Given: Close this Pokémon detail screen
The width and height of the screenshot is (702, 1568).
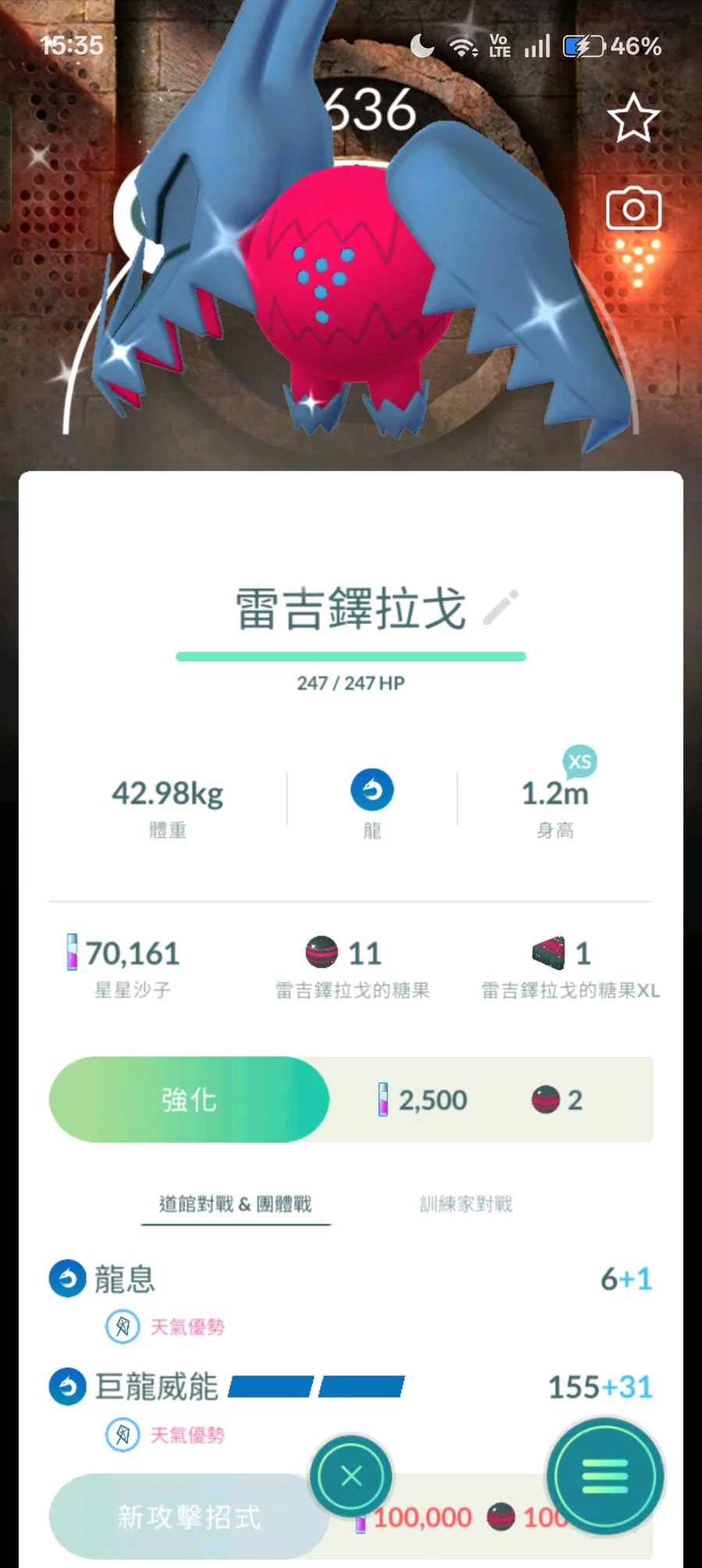Looking at the screenshot, I should (351, 1476).
